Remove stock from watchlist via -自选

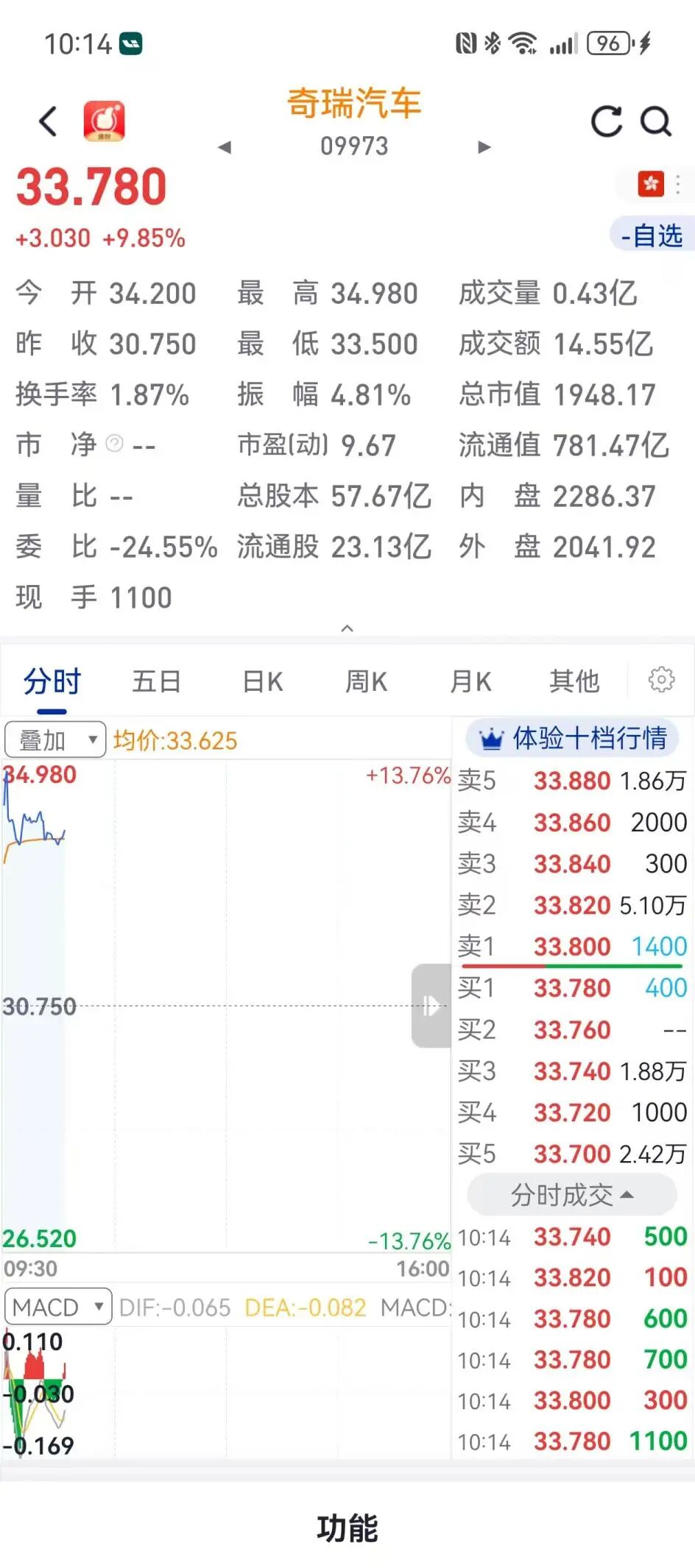coord(651,236)
